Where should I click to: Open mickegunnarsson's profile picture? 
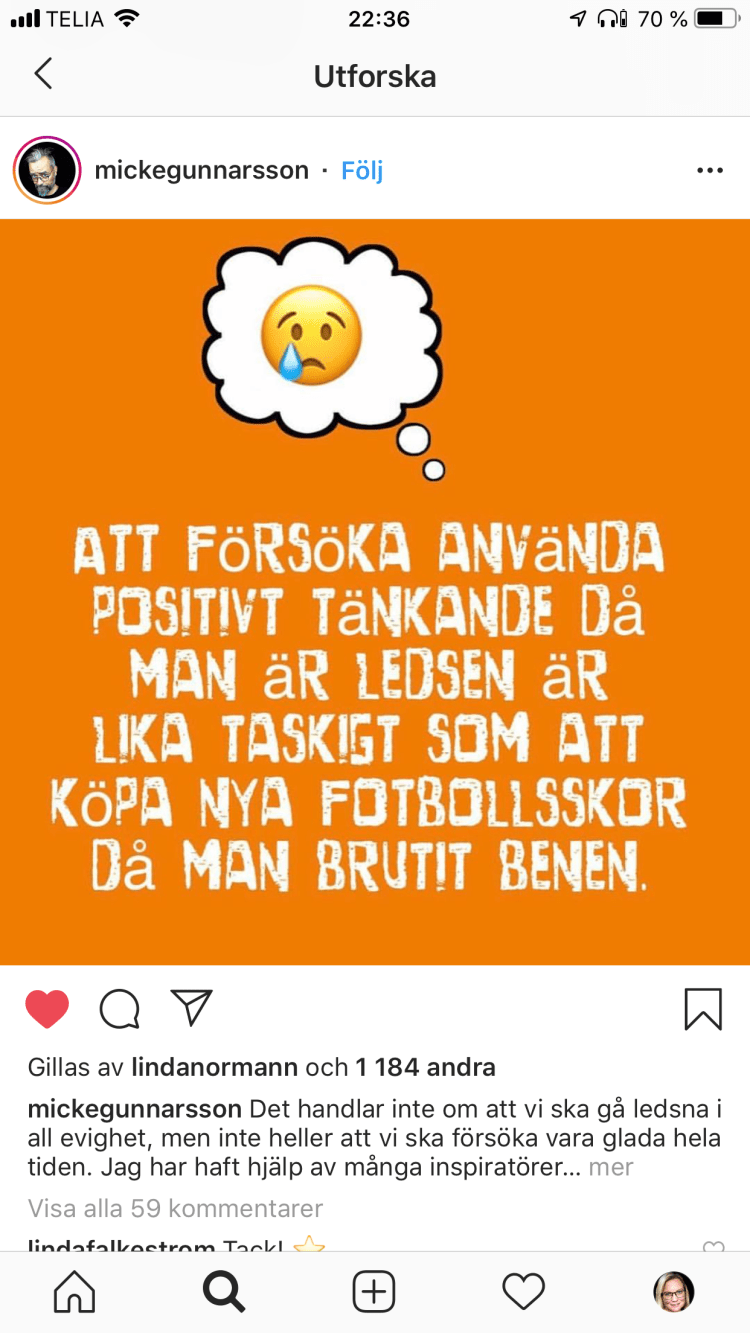coord(46,170)
